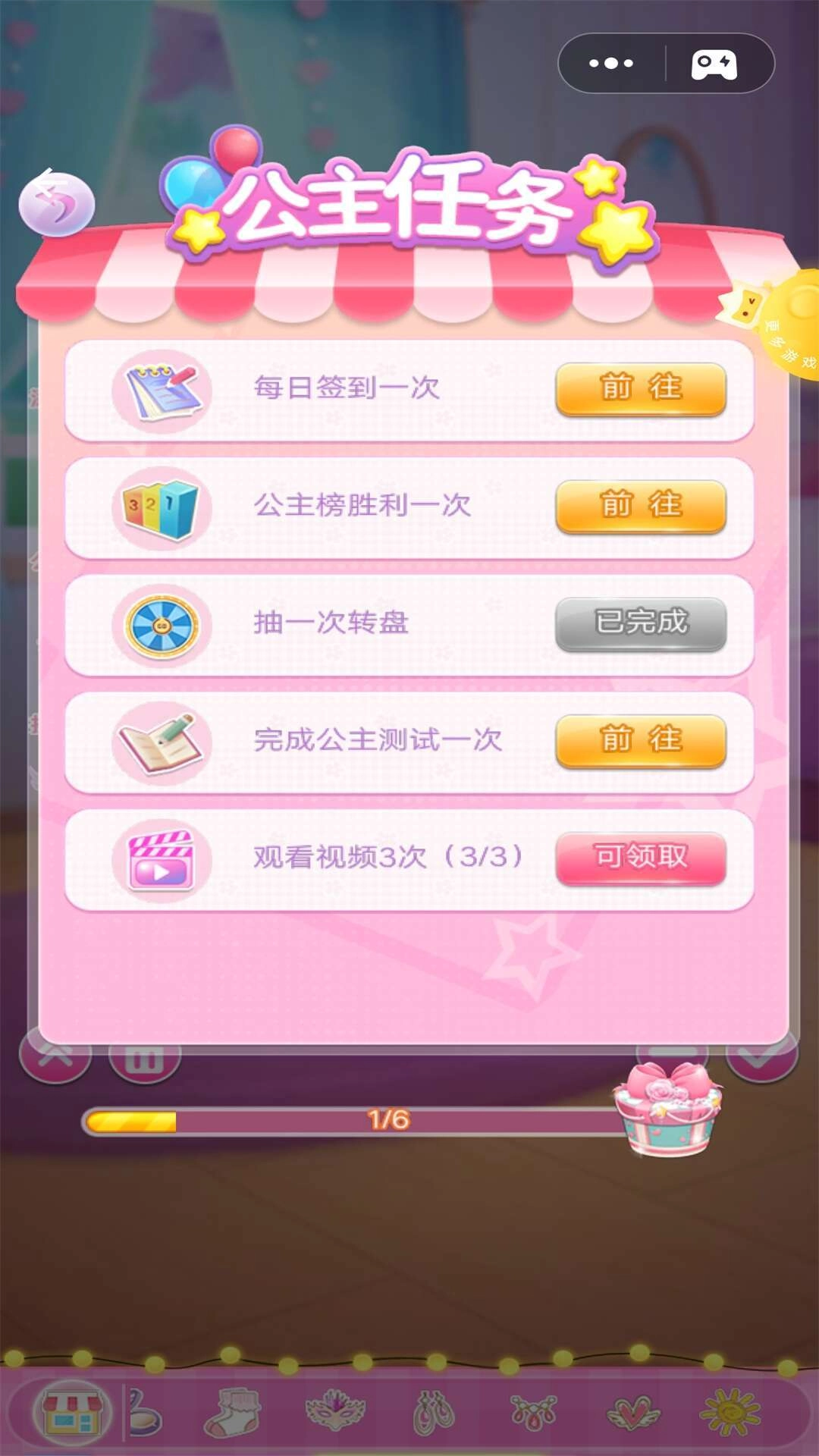Tap the 已完成 button for 抽一次转盘
819x1456 pixels.
(641, 623)
